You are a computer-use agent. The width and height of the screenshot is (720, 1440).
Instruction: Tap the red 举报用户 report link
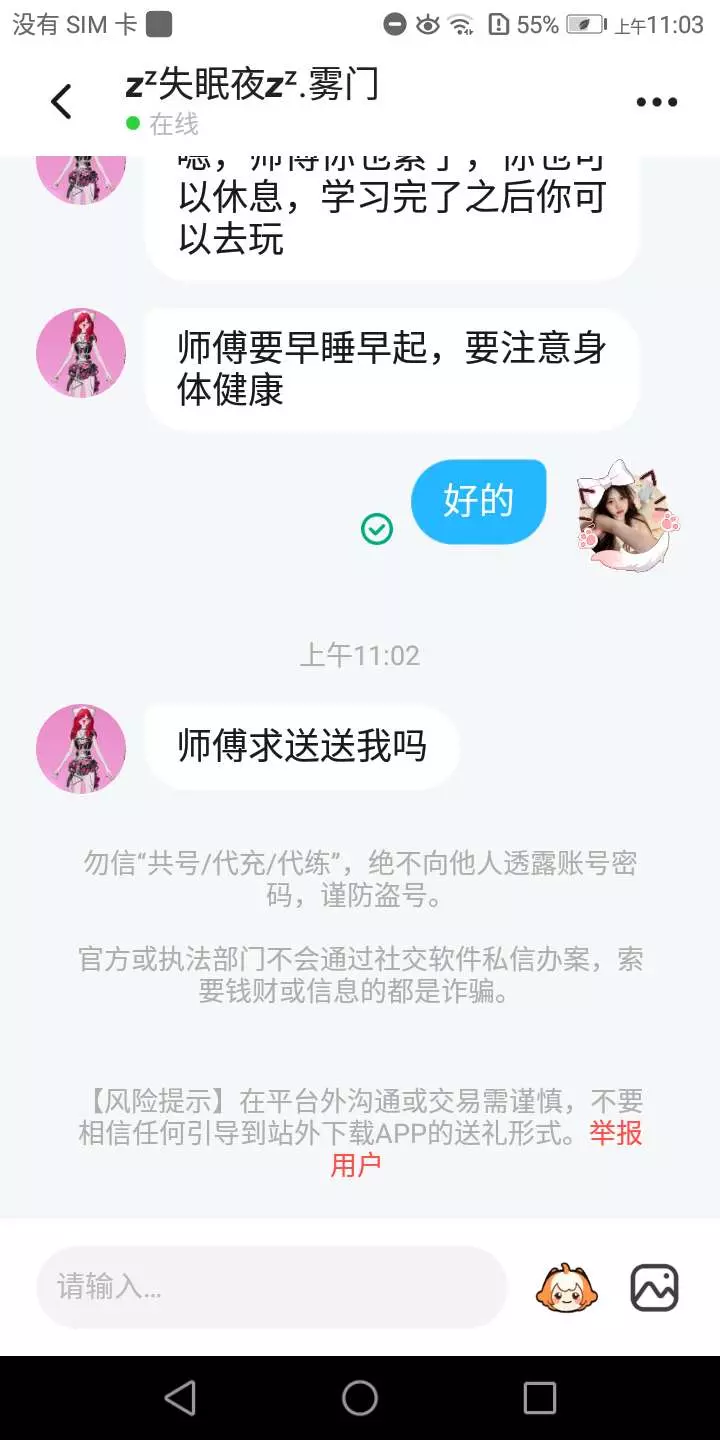pos(487,1149)
